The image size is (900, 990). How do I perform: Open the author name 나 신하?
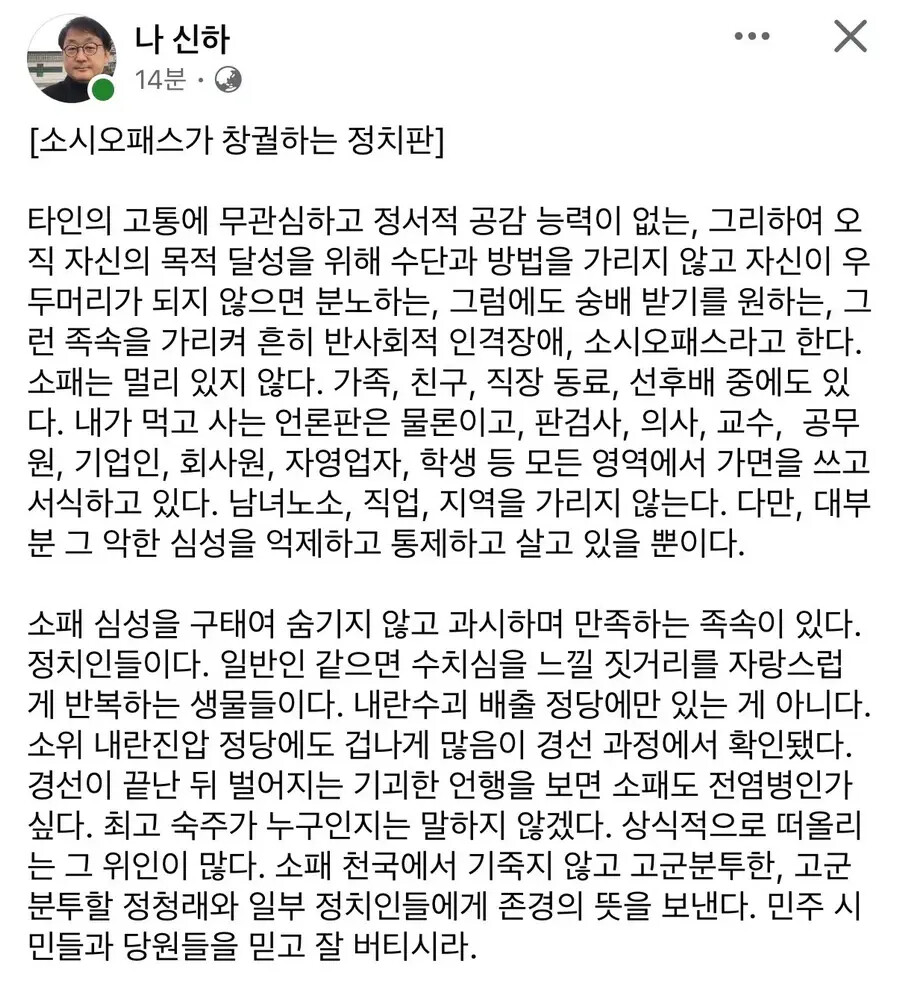(181, 39)
